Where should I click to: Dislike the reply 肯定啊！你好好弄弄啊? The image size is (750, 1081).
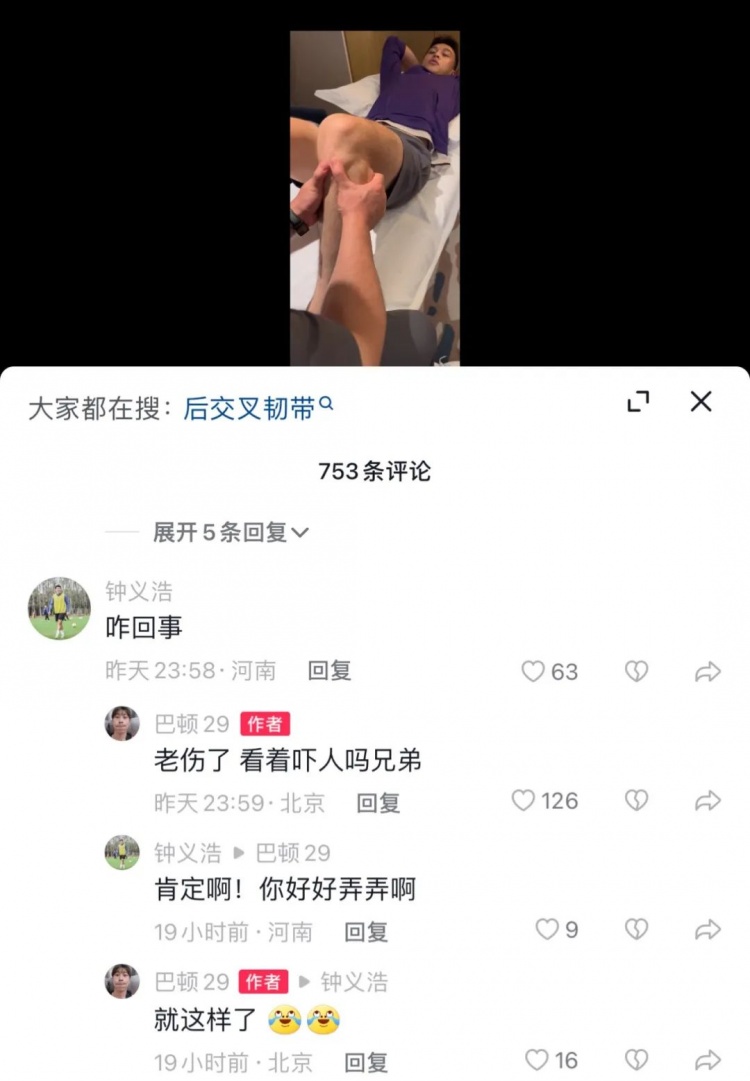tap(636, 930)
